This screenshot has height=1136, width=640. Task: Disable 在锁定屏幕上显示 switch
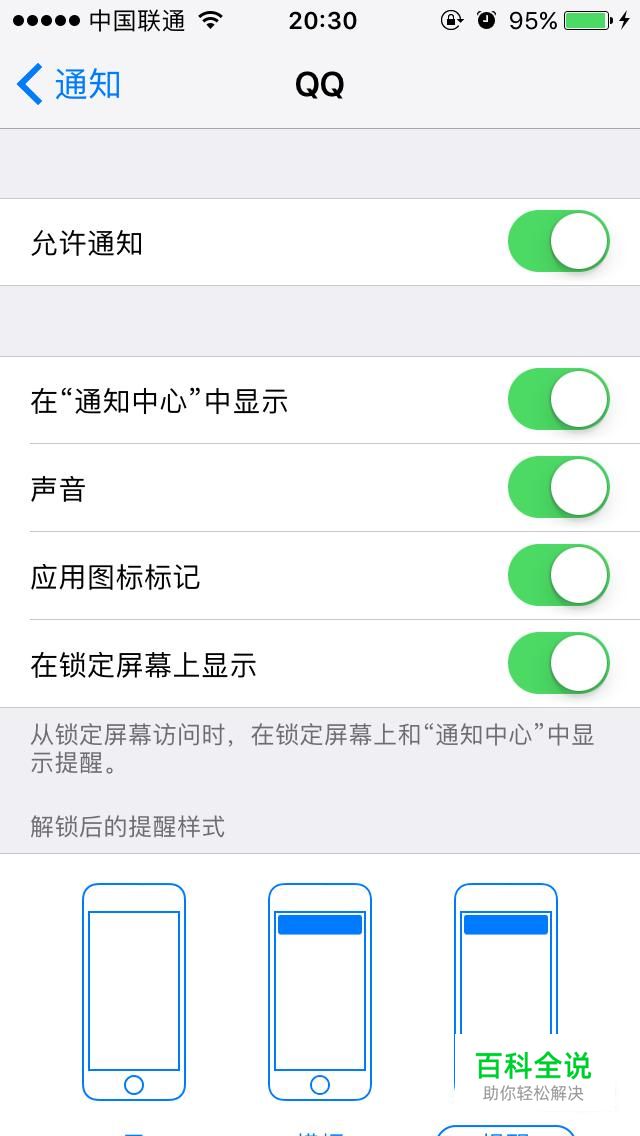pos(558,663)
